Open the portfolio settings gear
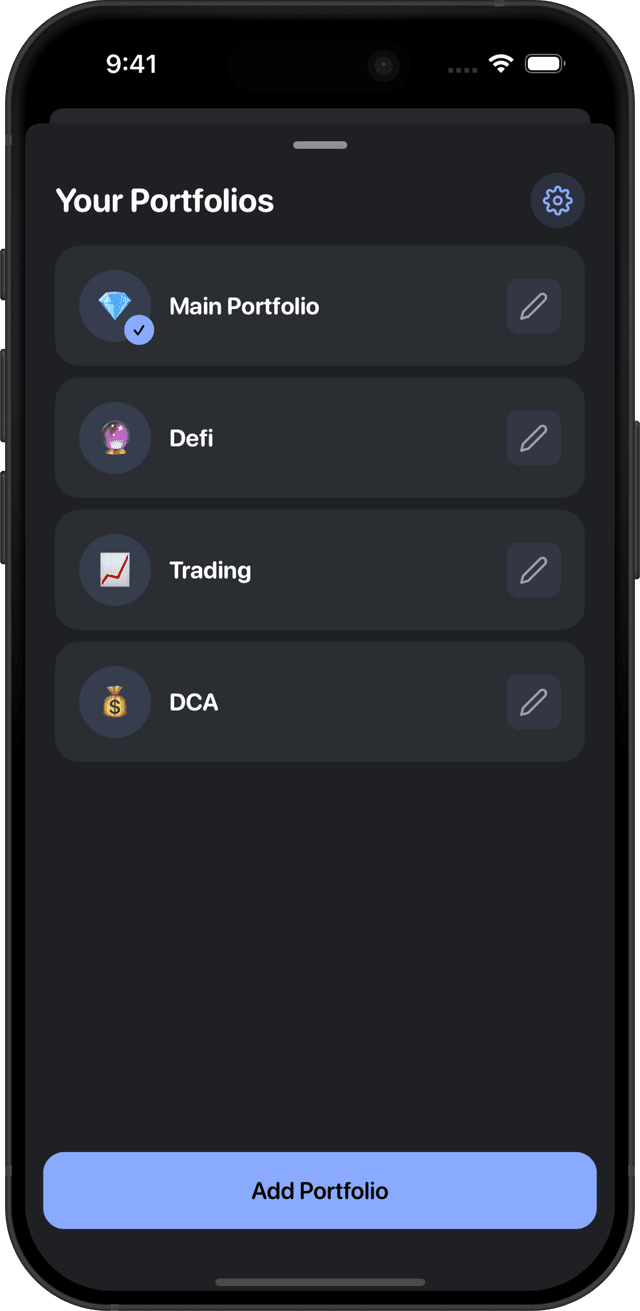 (x=557, y=201)
